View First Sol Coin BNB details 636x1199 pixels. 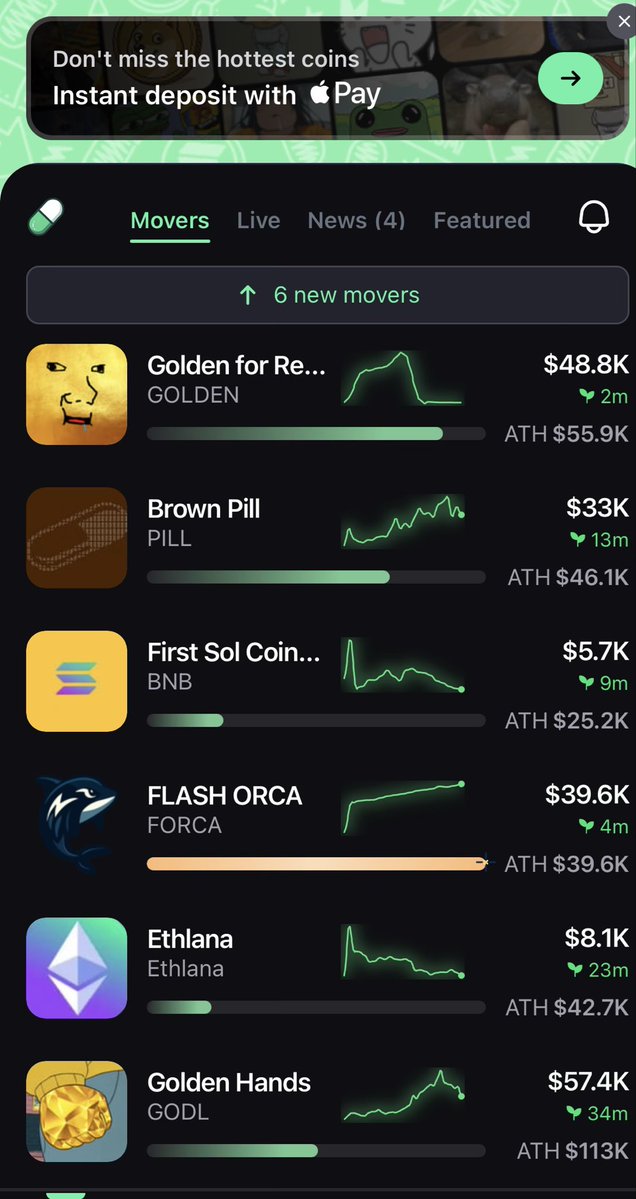[x=233, y=667]
